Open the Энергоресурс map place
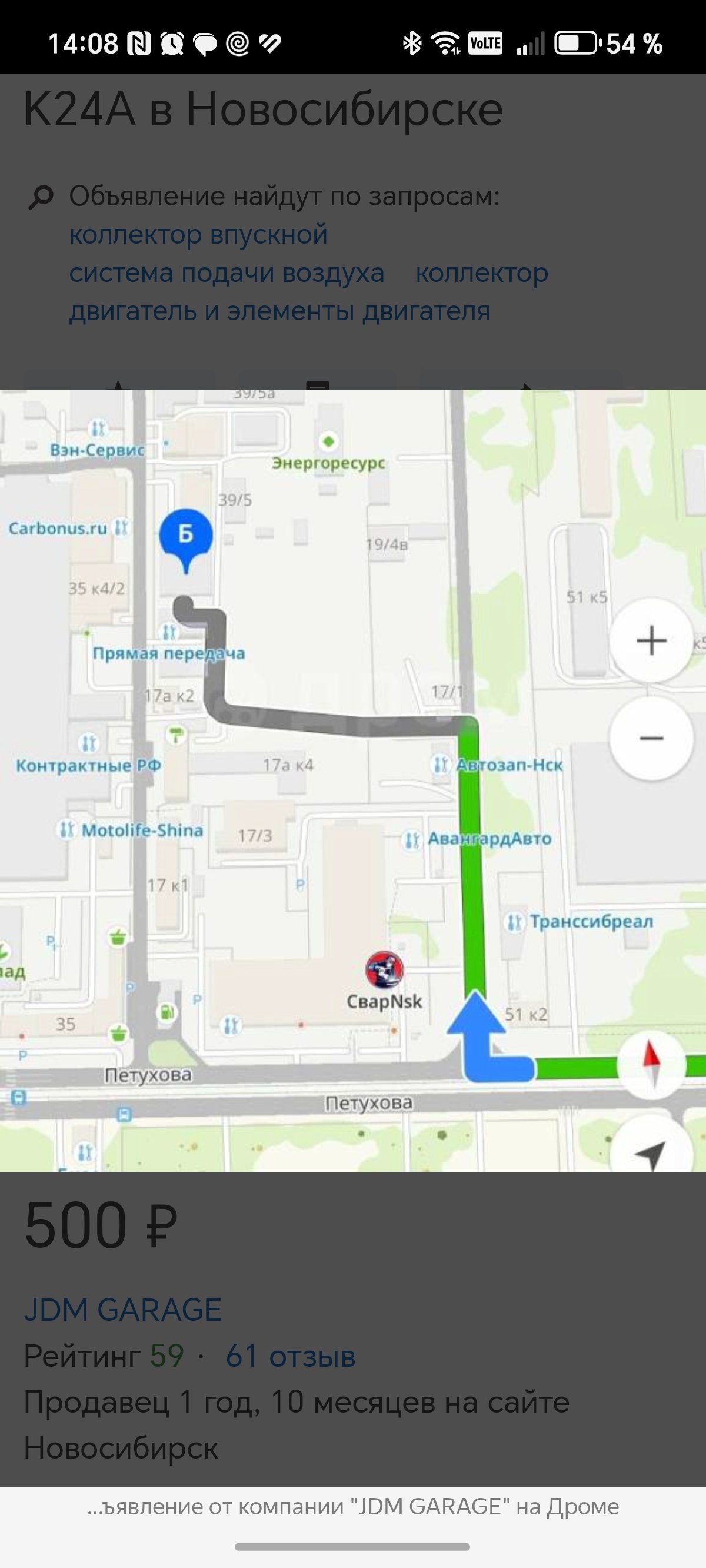 (329, 462)
